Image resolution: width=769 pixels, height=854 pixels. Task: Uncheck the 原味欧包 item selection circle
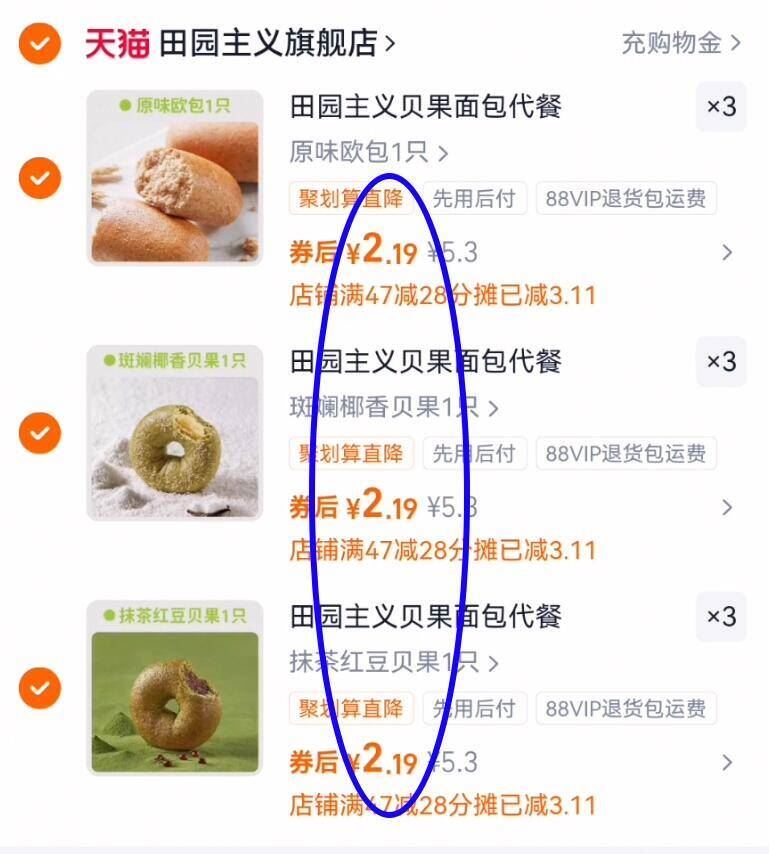point(39,178)
